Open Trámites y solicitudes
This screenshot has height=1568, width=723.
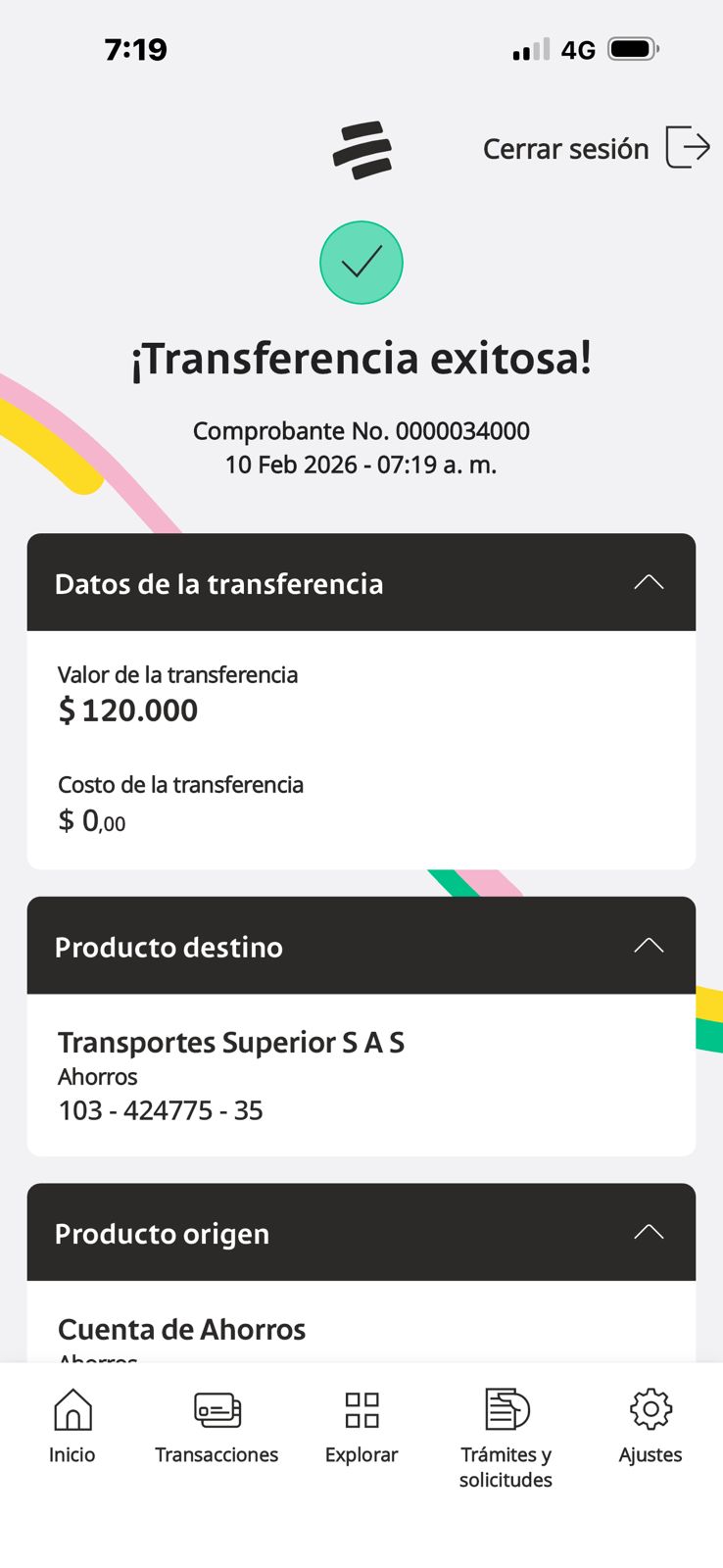pyautogui.click(x=506, y=1436)
